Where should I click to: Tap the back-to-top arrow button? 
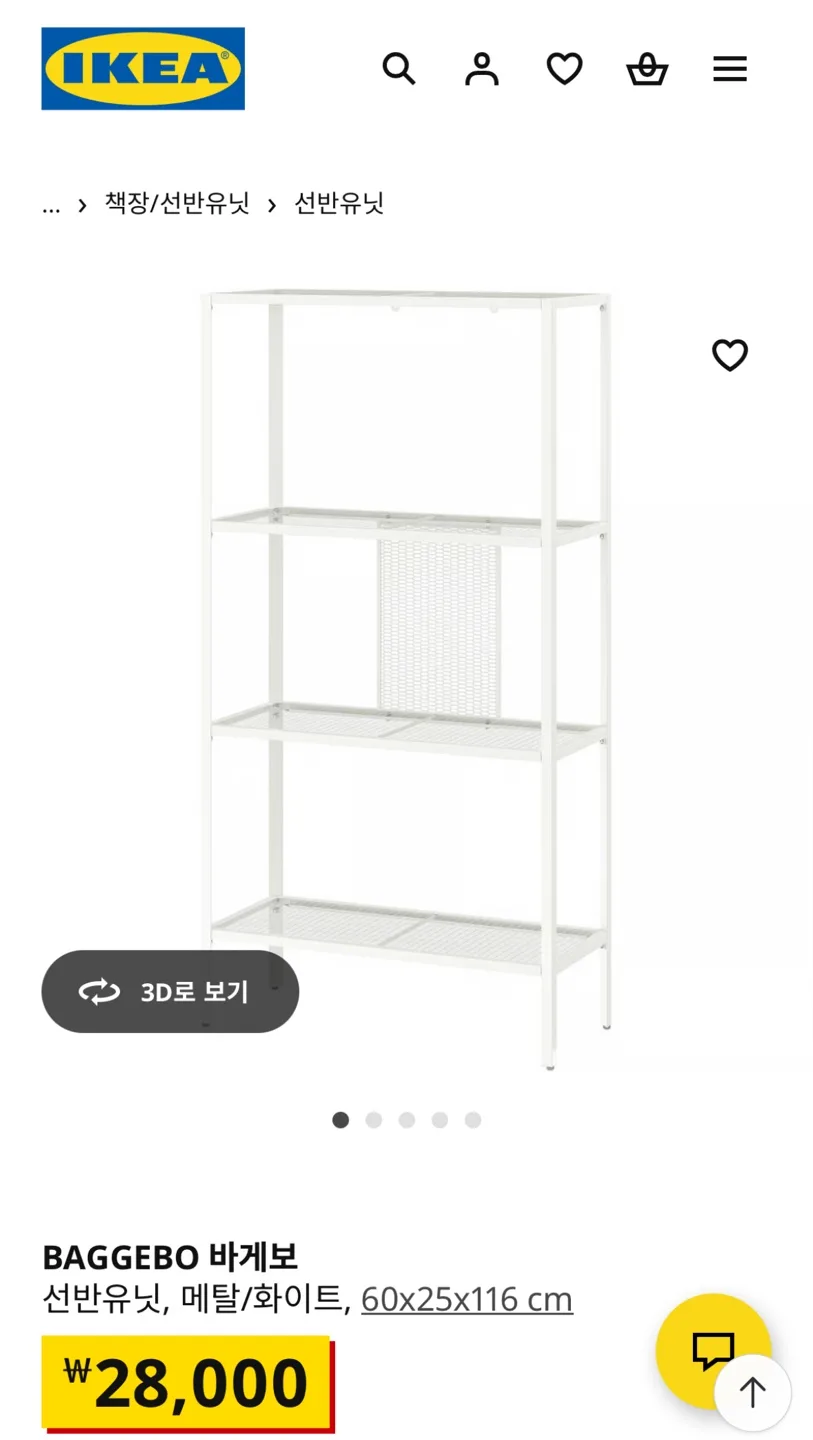point(753,1392)
